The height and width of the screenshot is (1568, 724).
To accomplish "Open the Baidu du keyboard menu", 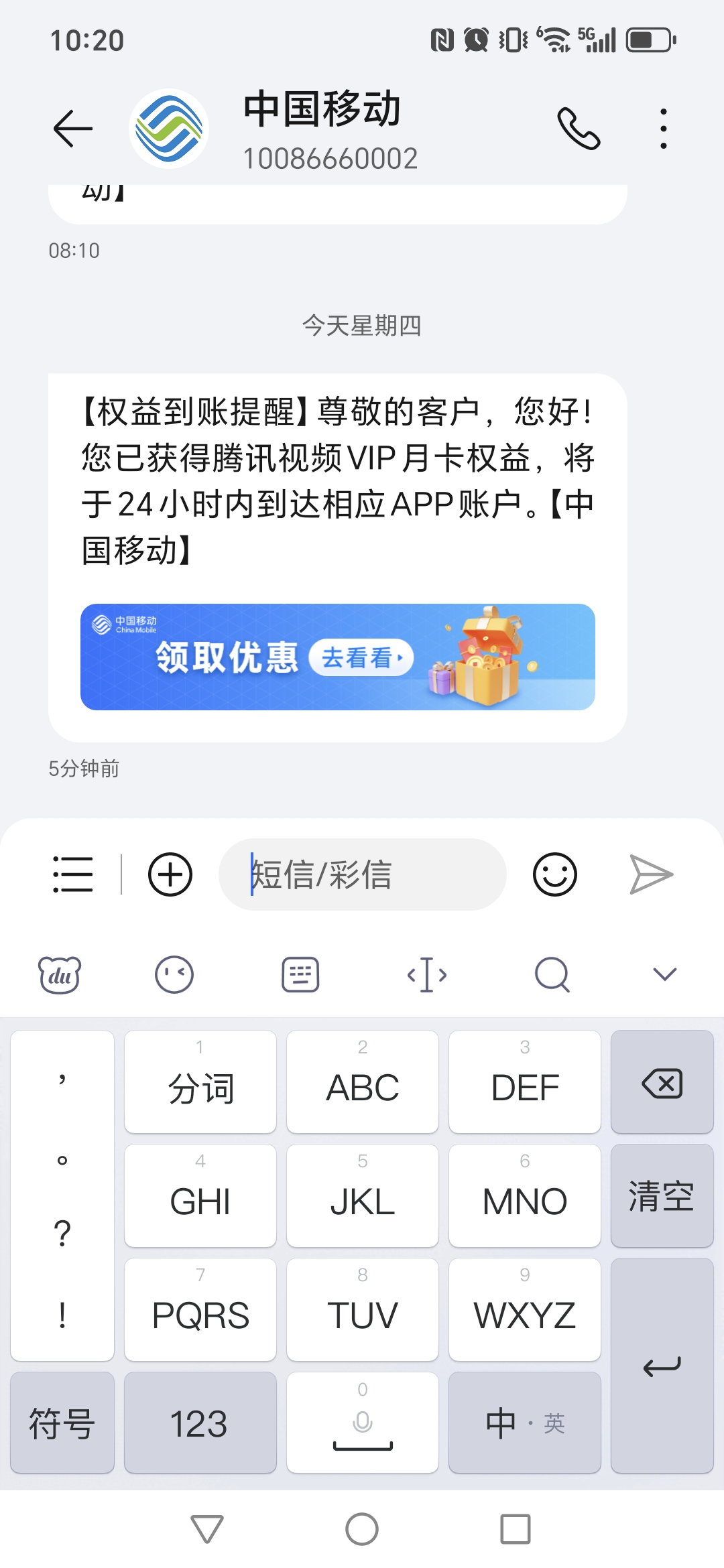I will click(x=60, y=974).
